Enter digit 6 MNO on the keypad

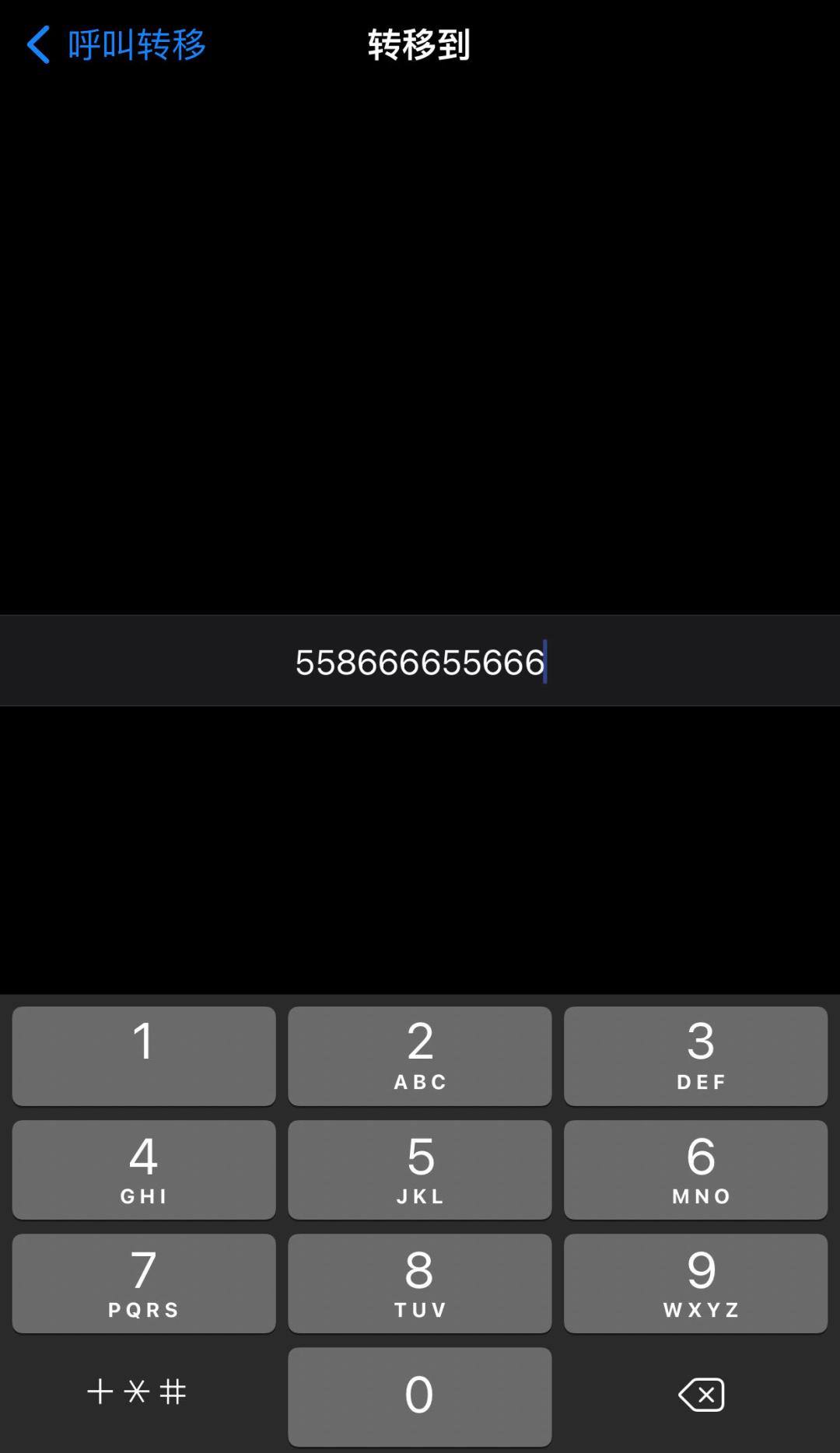tap(695, 1169)
